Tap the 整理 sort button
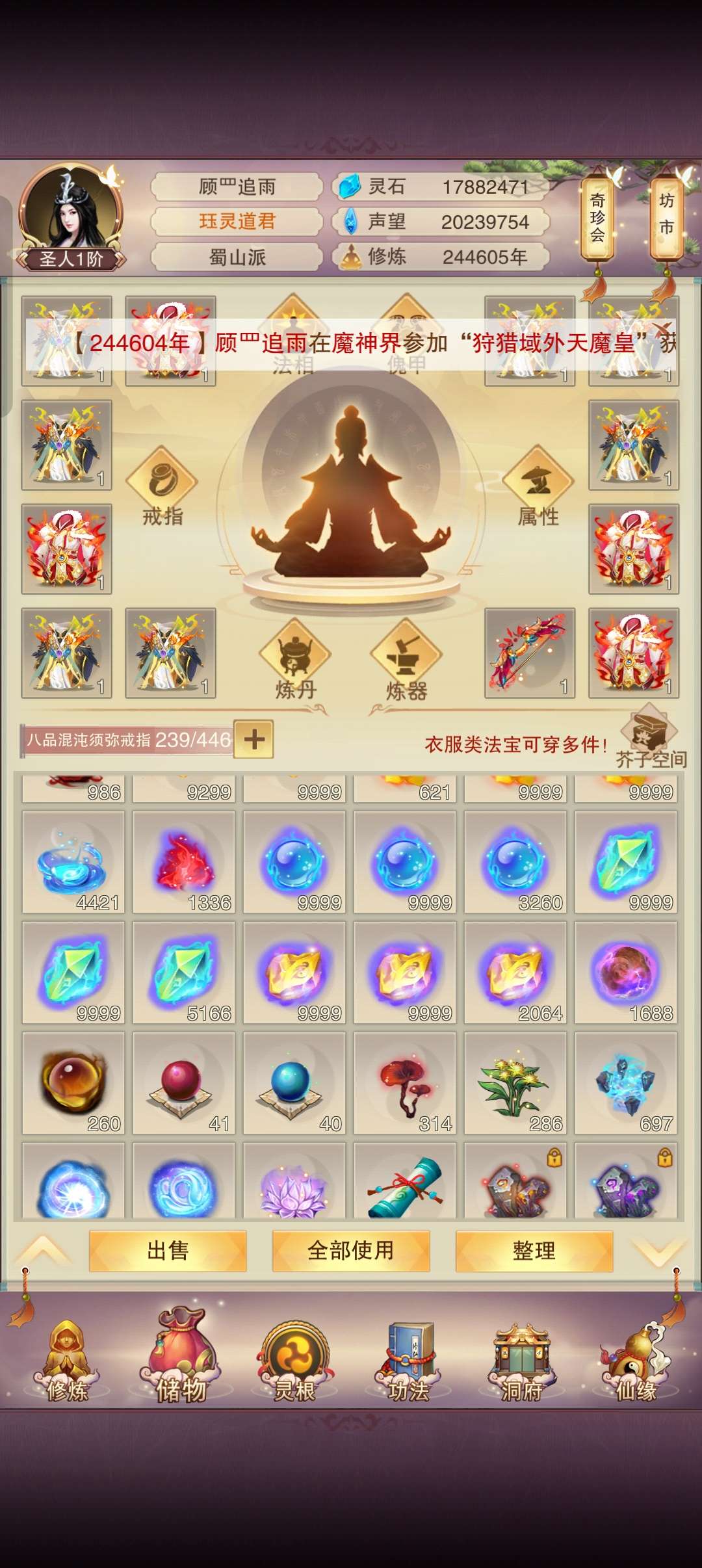Viewport: 702px width, 1568px height. pos(534,1251)
